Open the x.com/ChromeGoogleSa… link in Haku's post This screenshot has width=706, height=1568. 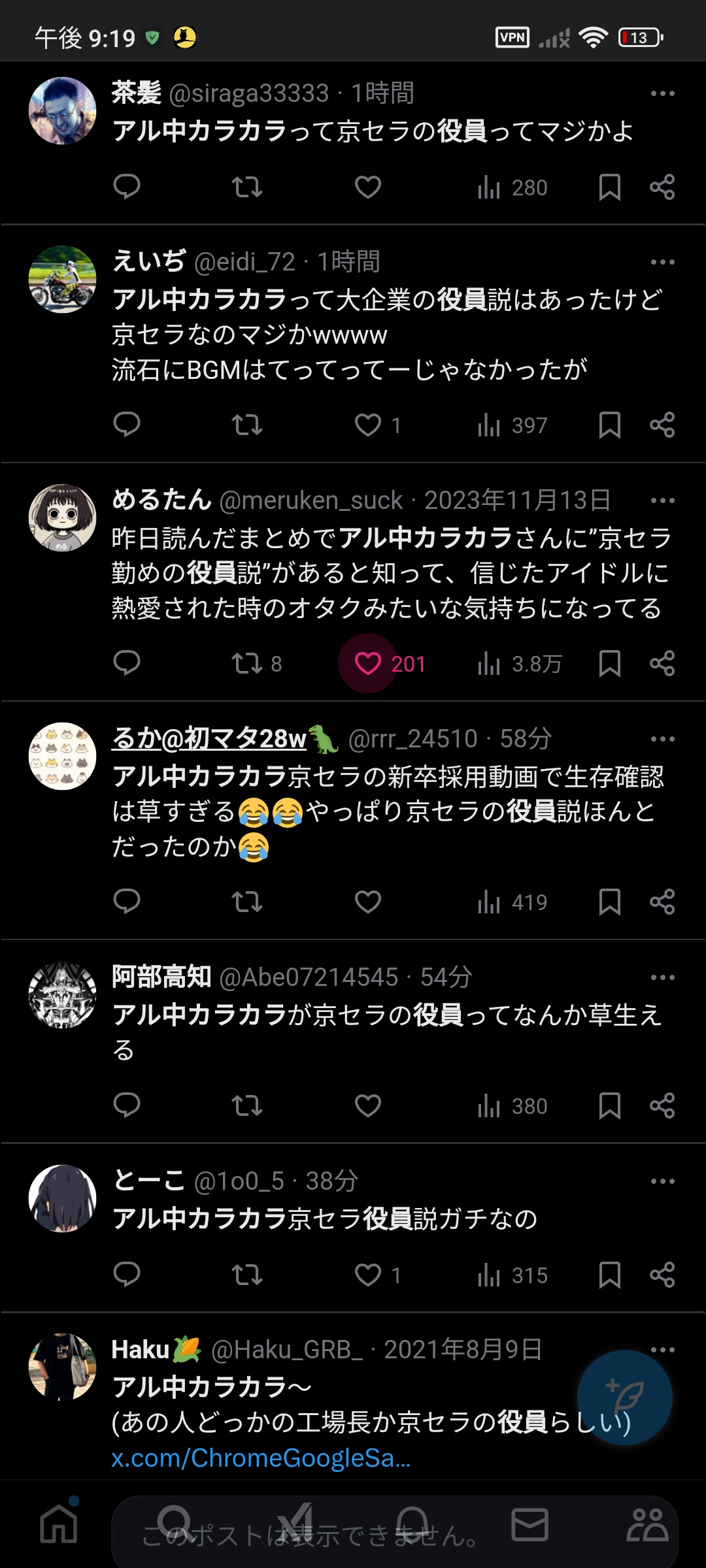261,1458
